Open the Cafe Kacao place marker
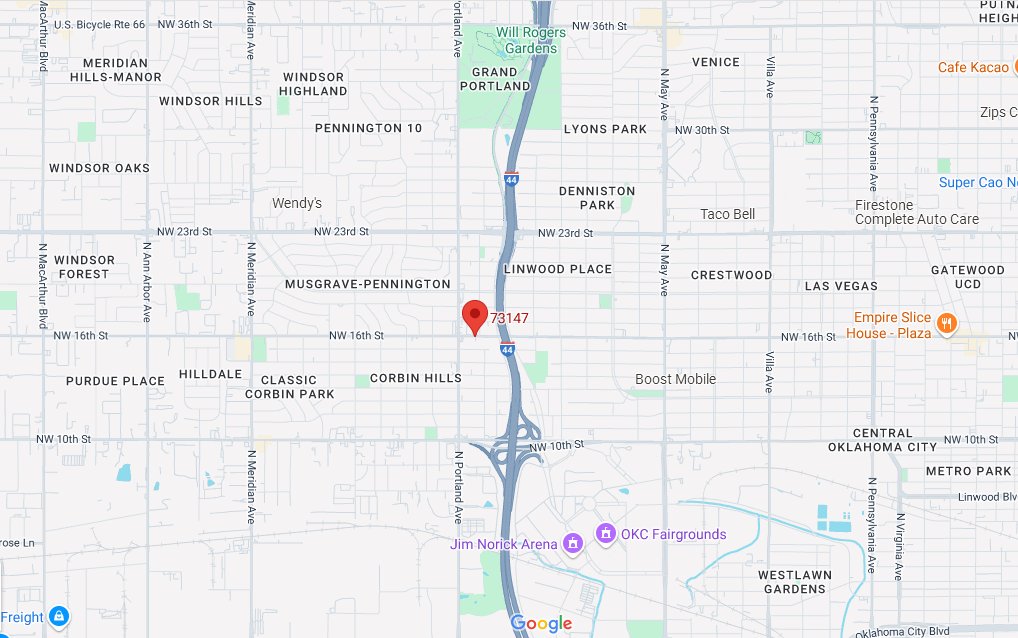Image resolution: width=1018 pixels, height=638 pixels. pos(973,67)
